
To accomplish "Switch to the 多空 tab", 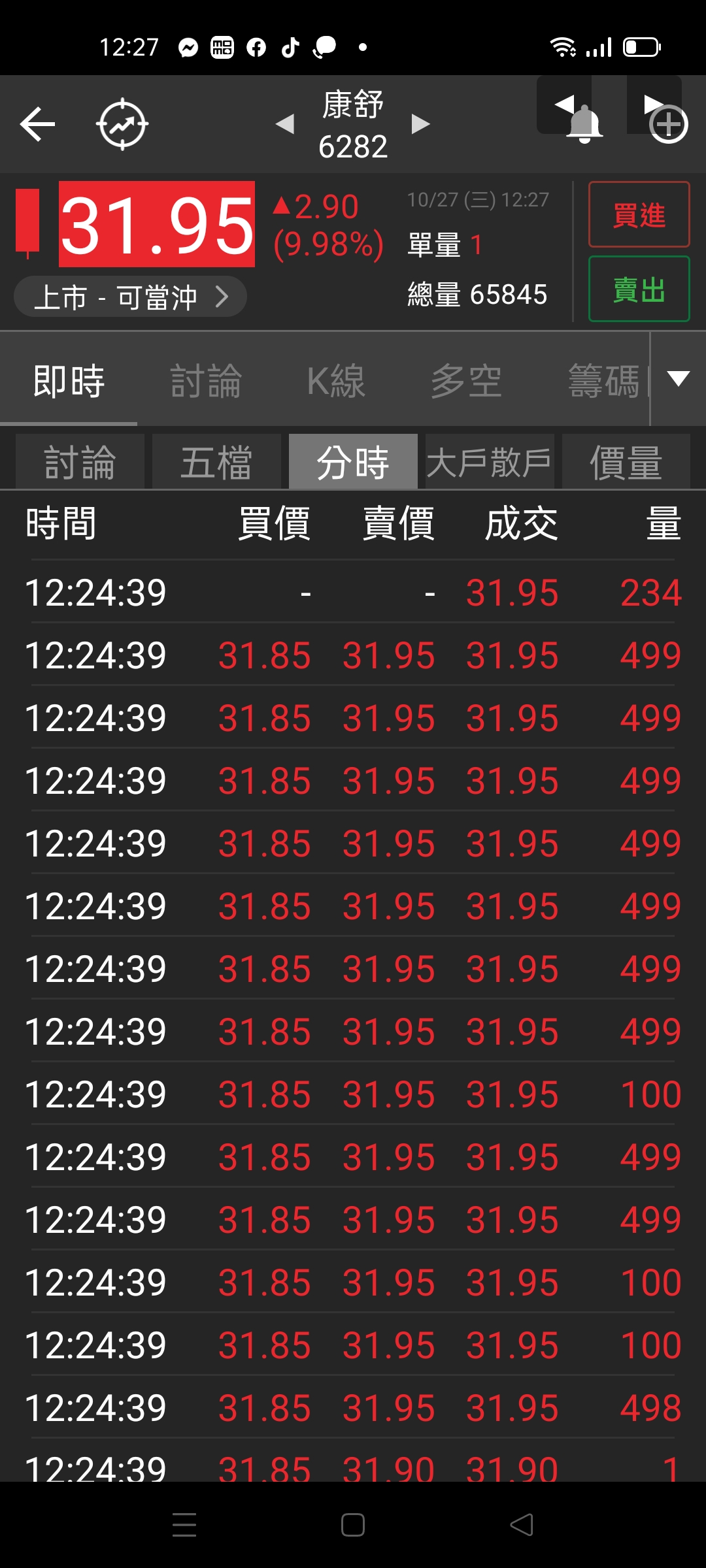I will pos(466,381).
